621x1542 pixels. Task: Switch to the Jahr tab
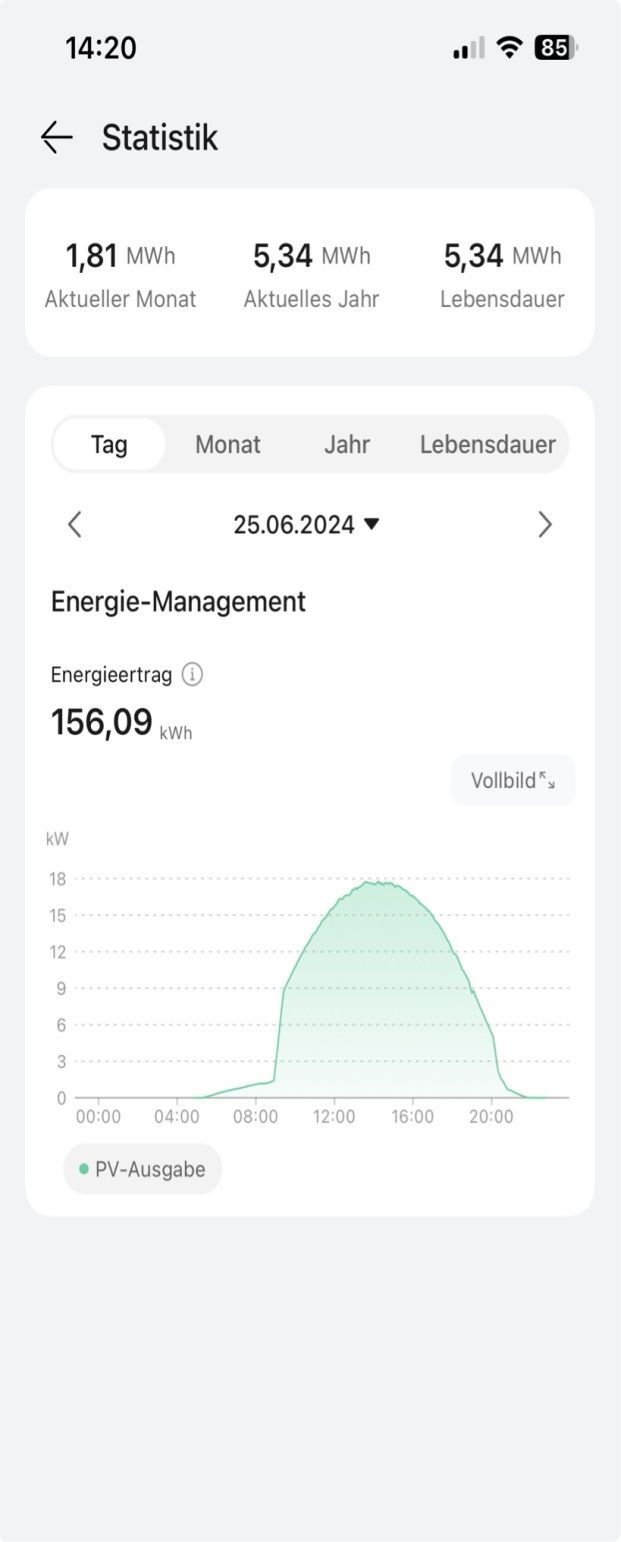(347, 445)
